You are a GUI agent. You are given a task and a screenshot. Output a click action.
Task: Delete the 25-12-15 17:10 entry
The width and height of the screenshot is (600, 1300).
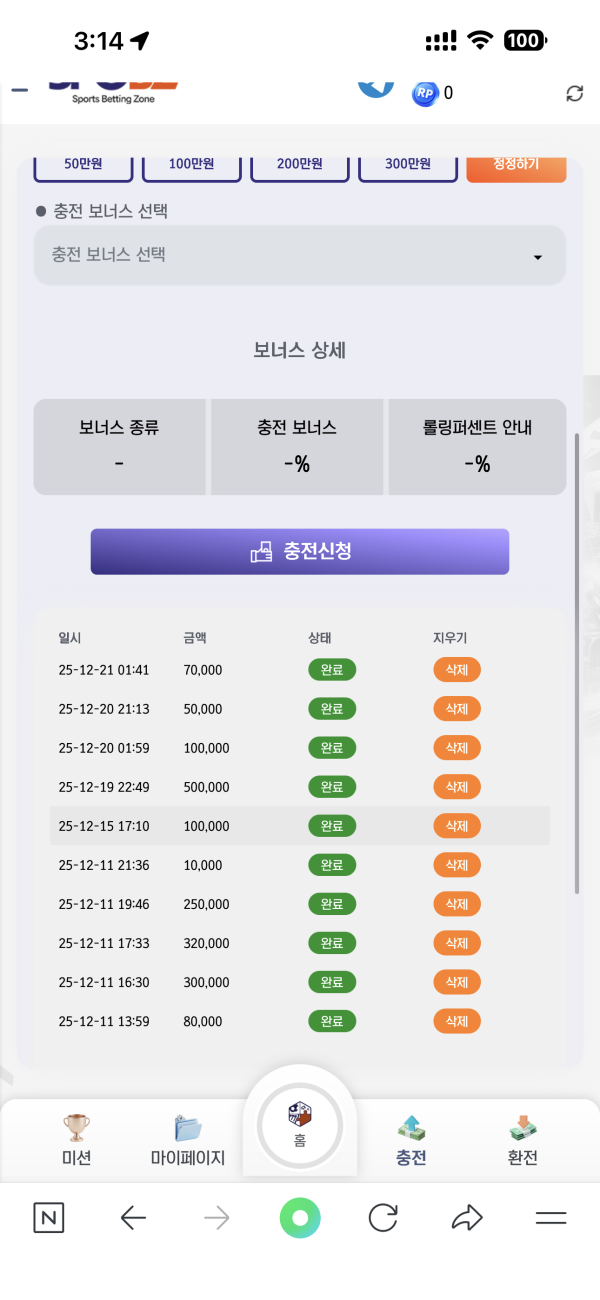(x=456, y=826)
